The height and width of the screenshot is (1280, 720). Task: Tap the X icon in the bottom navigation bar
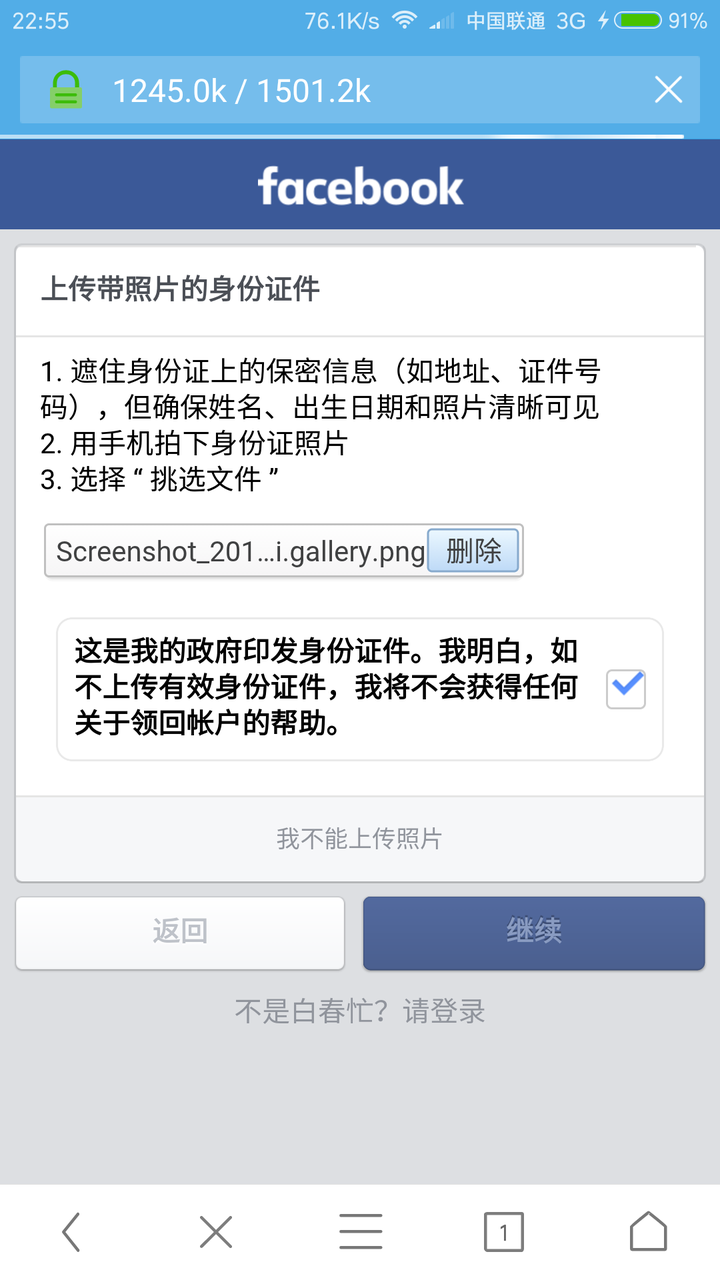pyautogui.click(x=215, y=1232)
